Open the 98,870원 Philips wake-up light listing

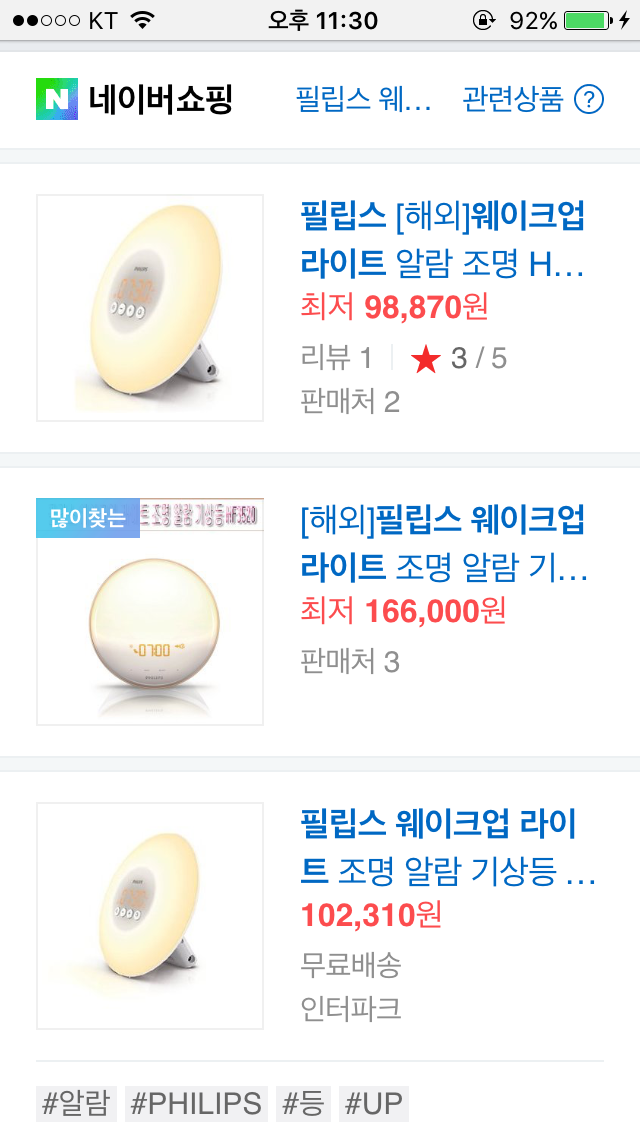(442, 240)
